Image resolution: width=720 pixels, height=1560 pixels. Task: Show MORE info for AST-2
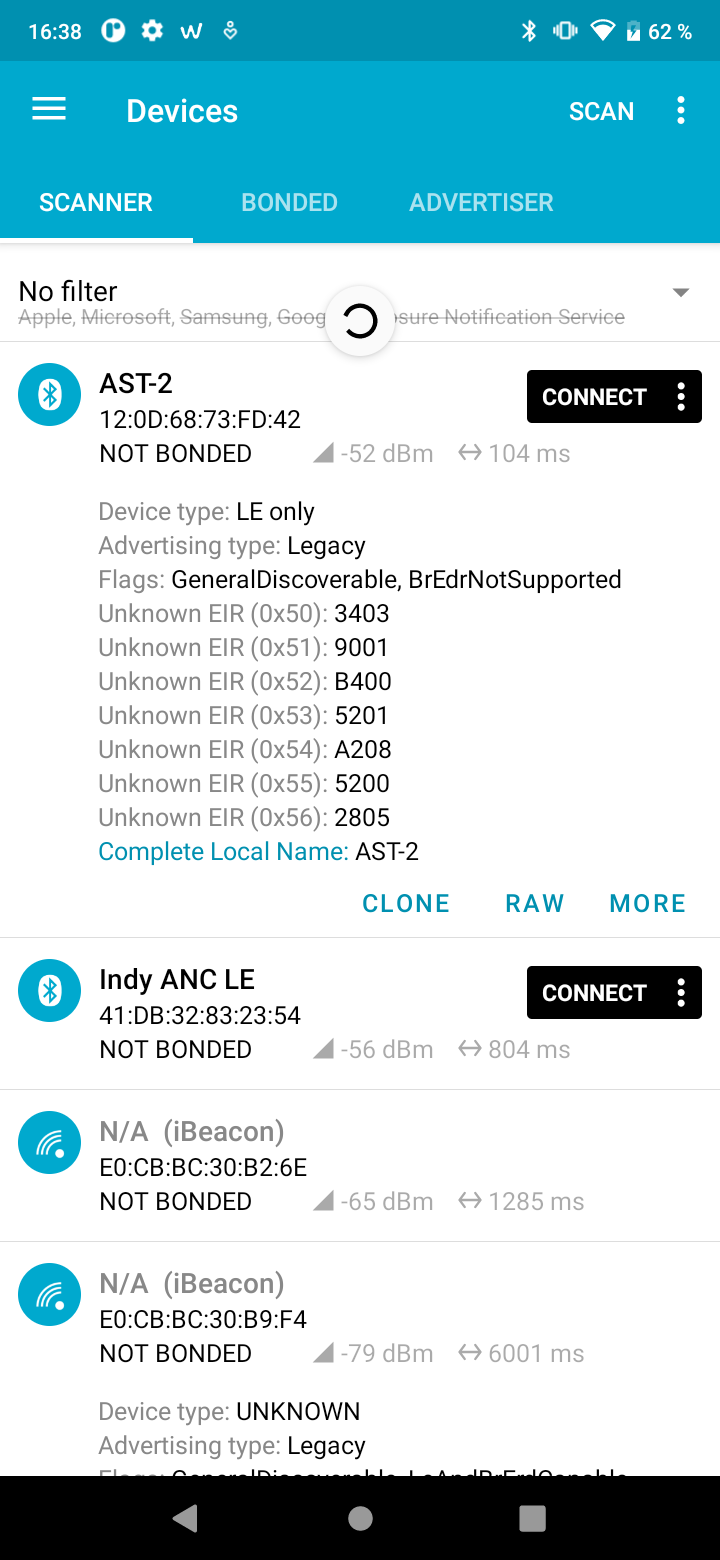pos(647,903)
